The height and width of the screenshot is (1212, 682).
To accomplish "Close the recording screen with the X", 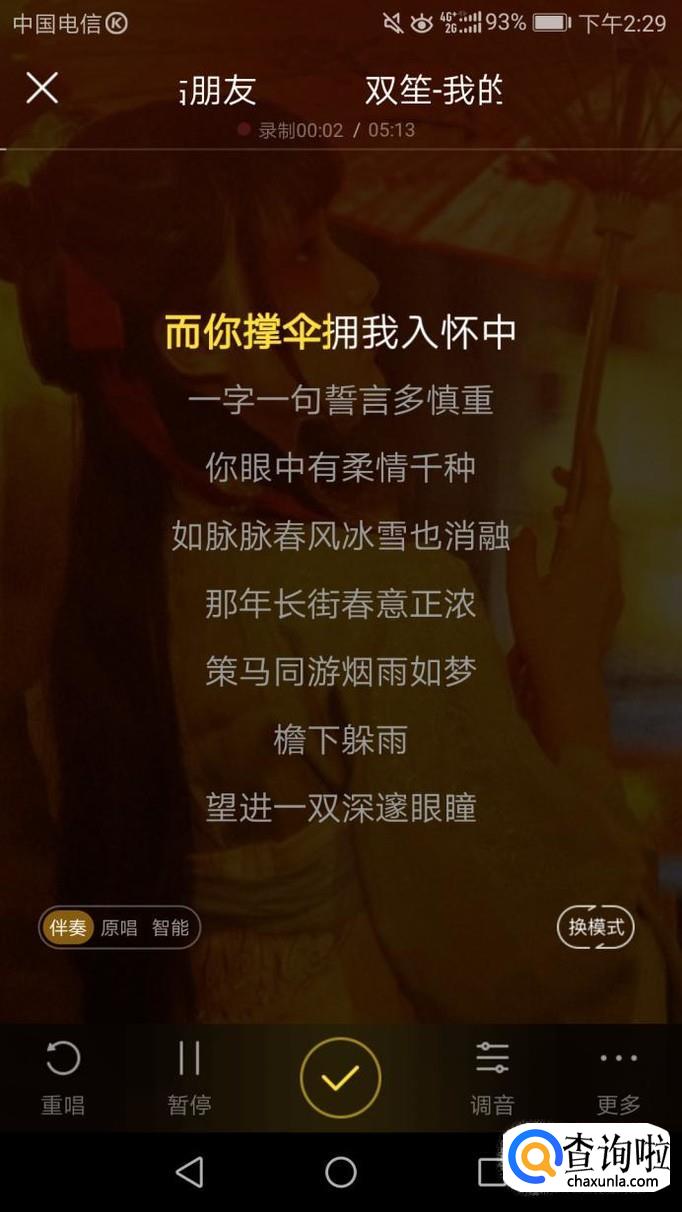I will 42,88.
